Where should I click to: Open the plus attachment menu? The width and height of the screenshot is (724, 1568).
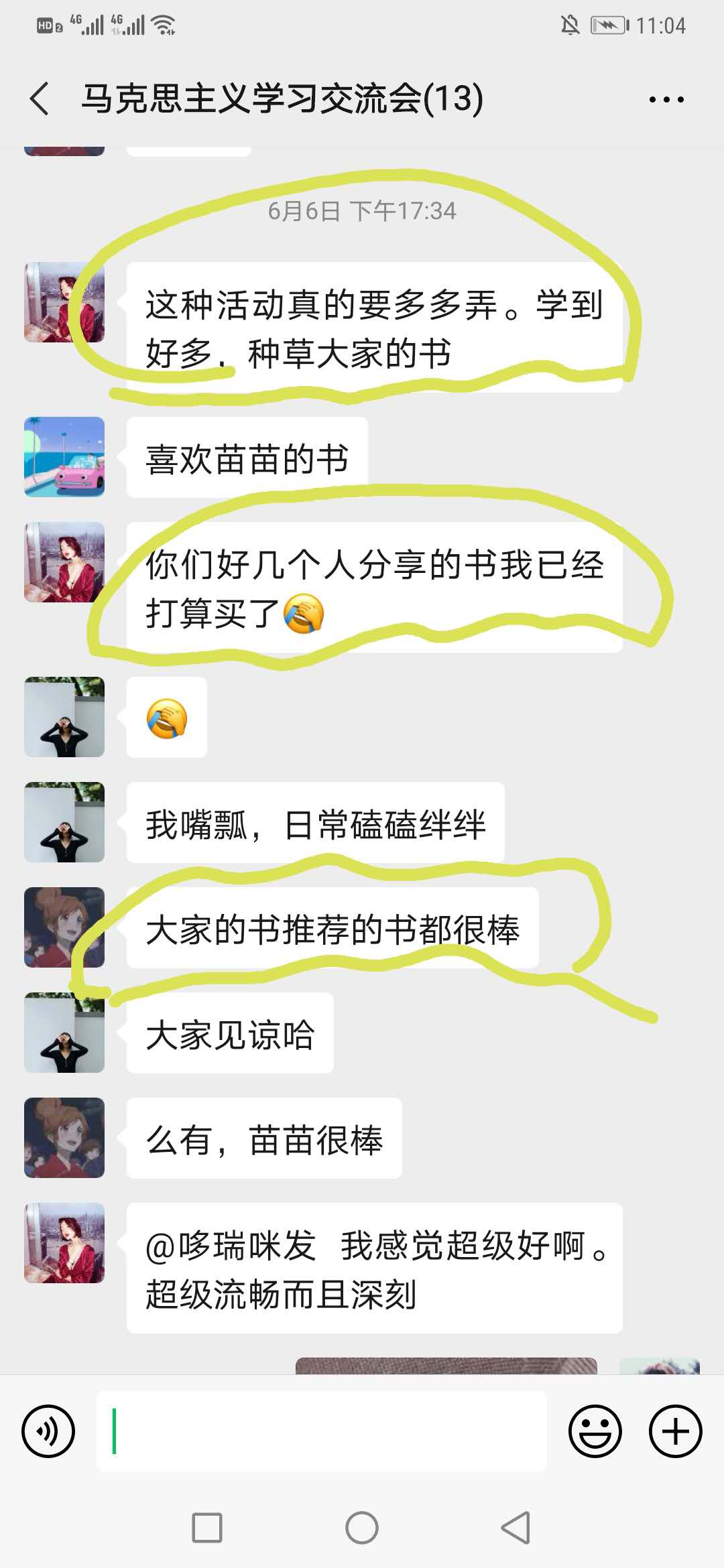click(x=675, y=1431)
